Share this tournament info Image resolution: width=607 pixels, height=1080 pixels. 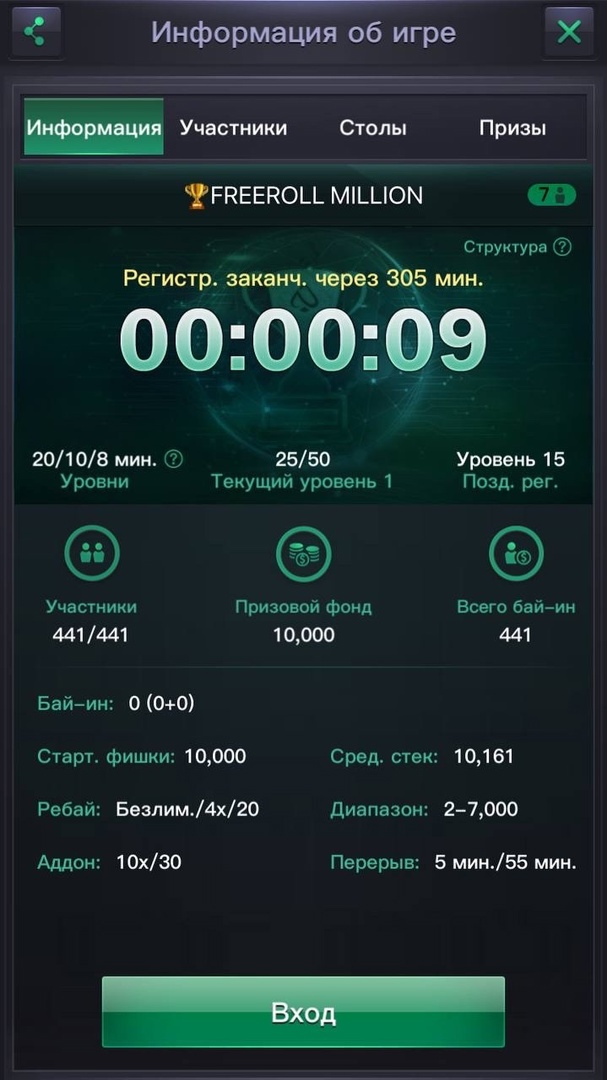pos(36,32)
